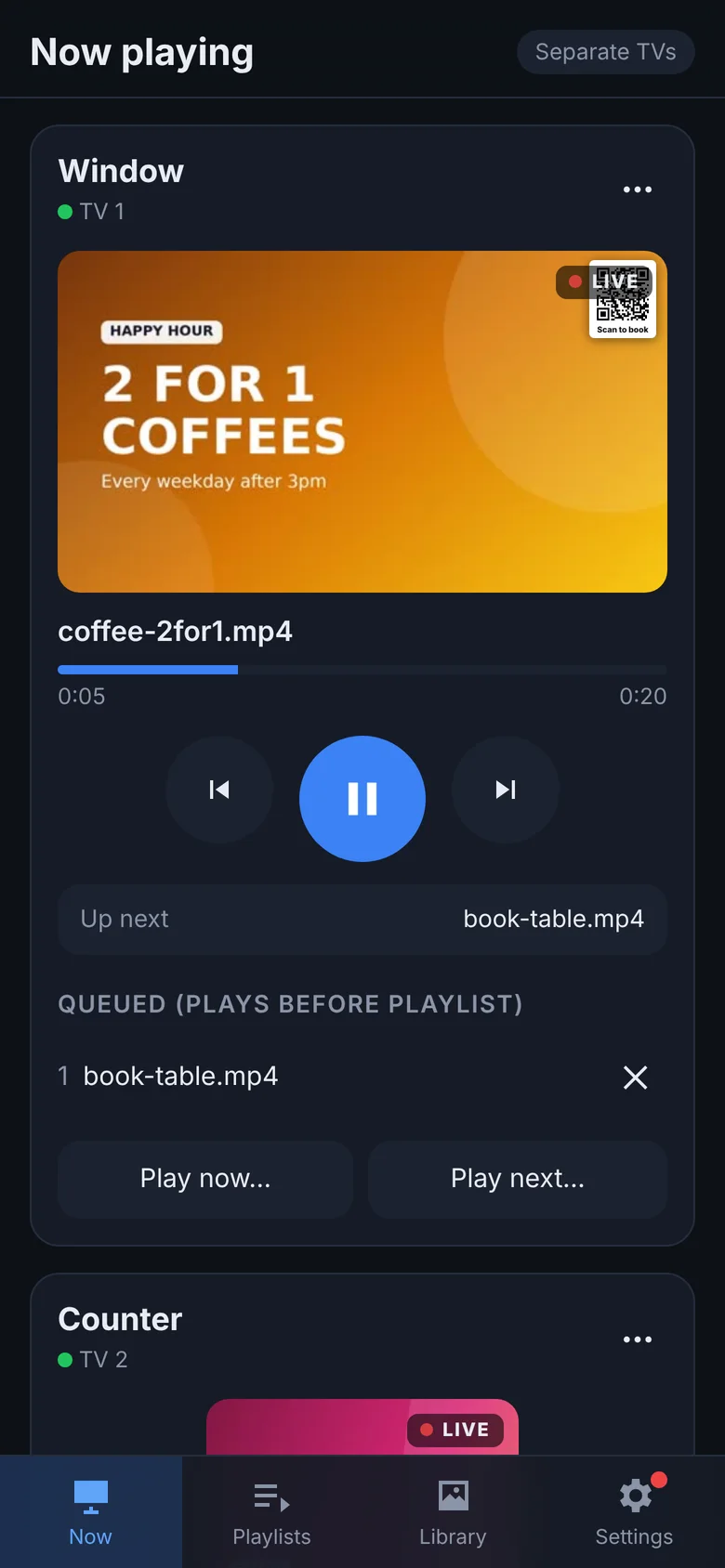Seek within the coffee-2for1.mp4 progress bar
This screenshot has width=725, height=1568.
(362, 670)
